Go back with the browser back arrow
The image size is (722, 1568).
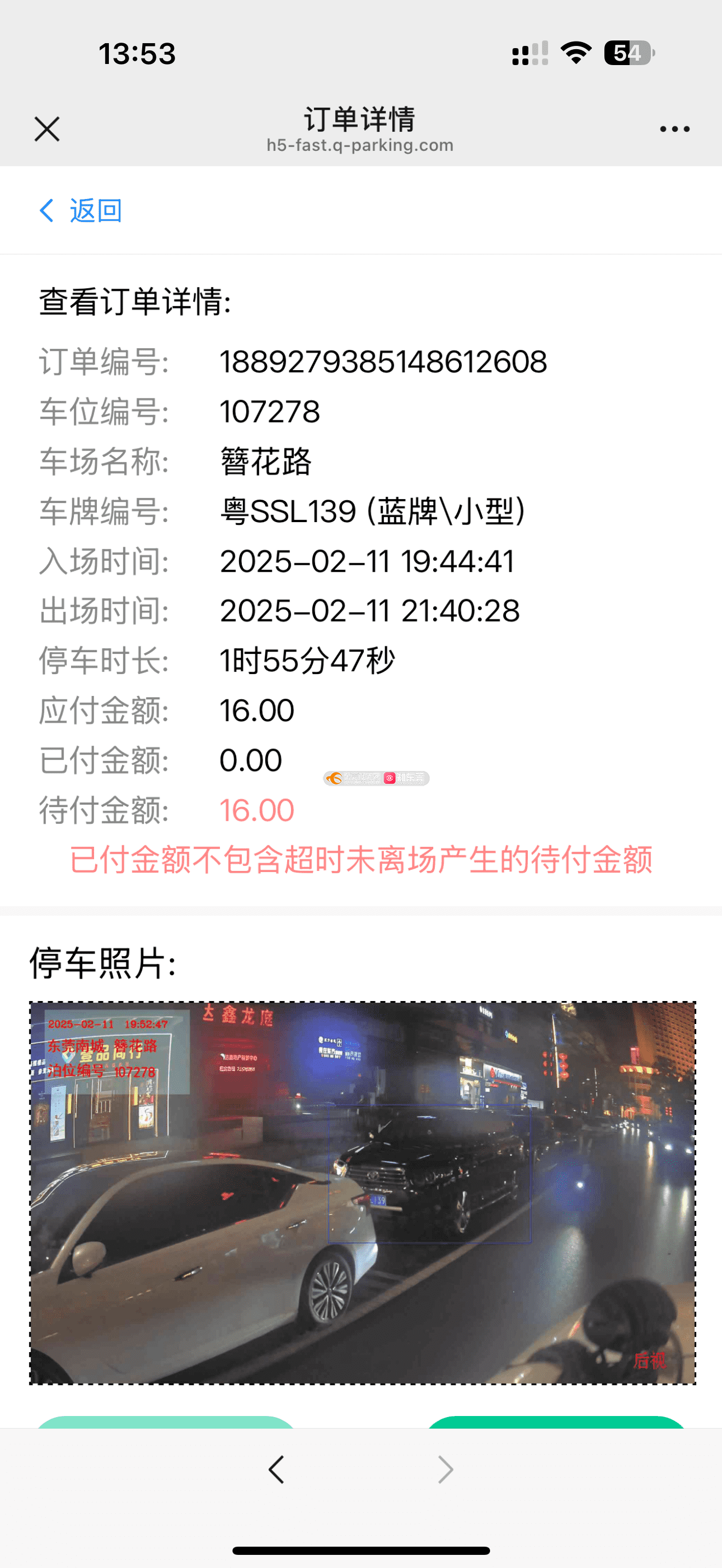[276, 1470]
